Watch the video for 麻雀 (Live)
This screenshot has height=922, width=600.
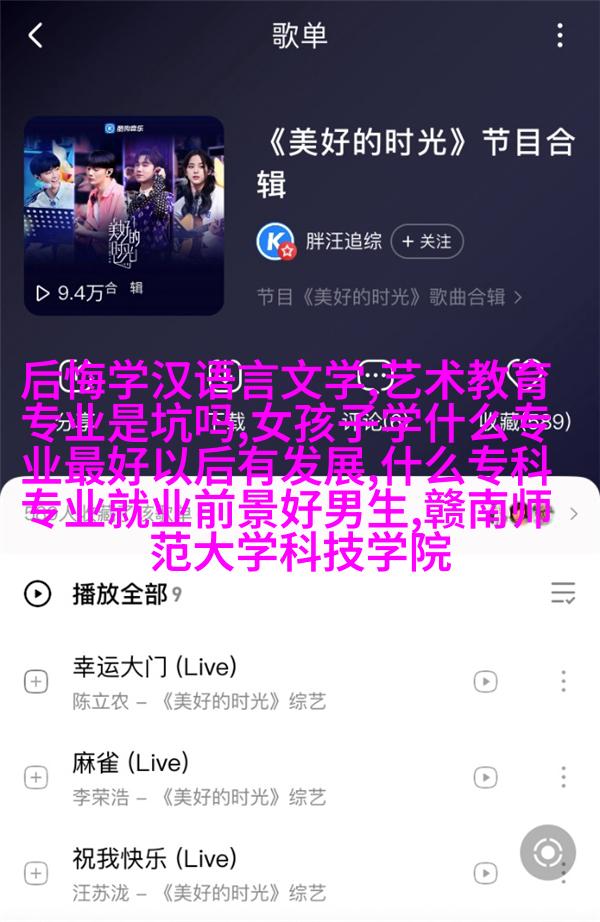pyautogui.click(x=485, y=777)
